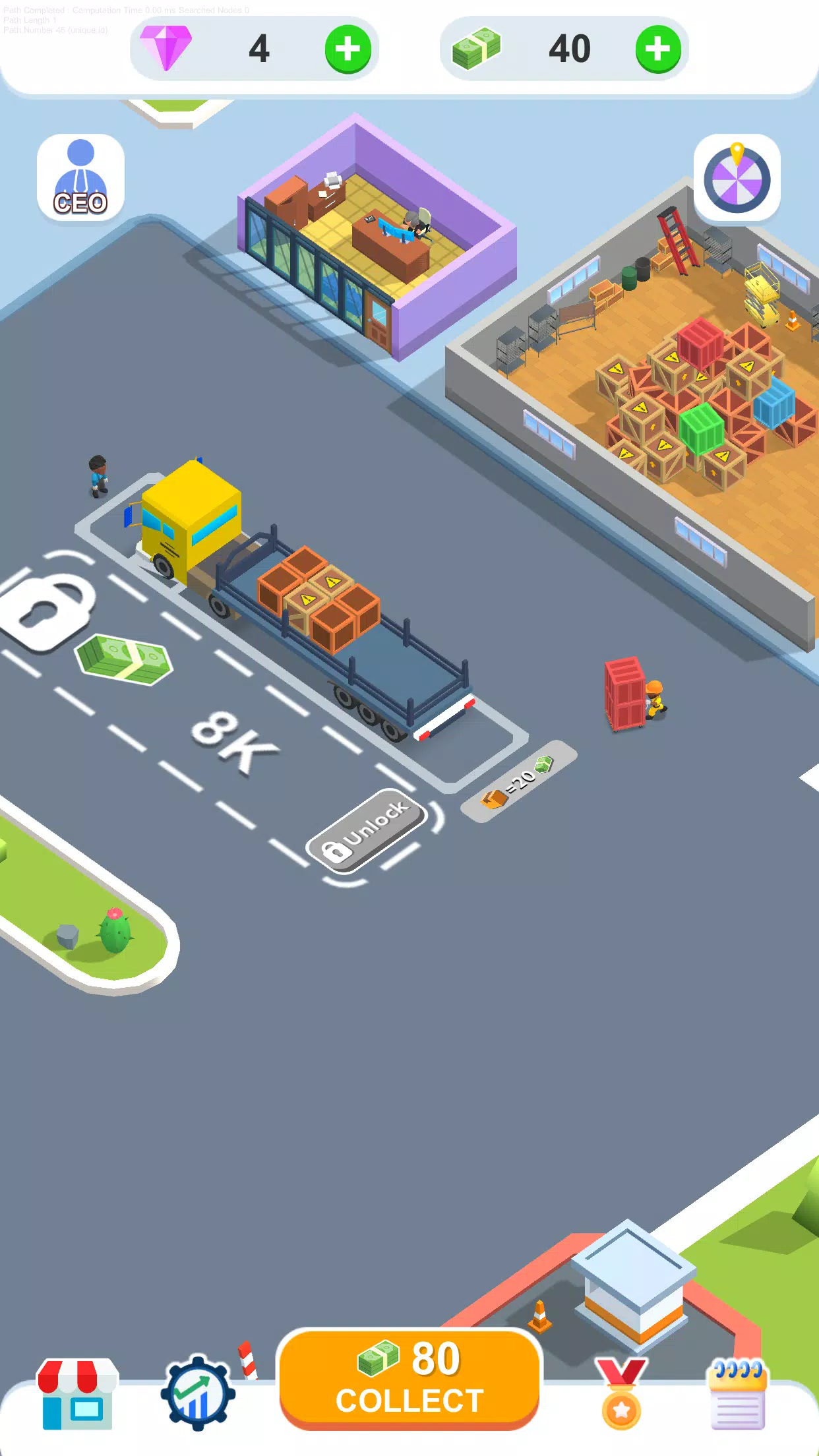
Task: Open the upgrades gear with chart
Action: point(197,1393)
